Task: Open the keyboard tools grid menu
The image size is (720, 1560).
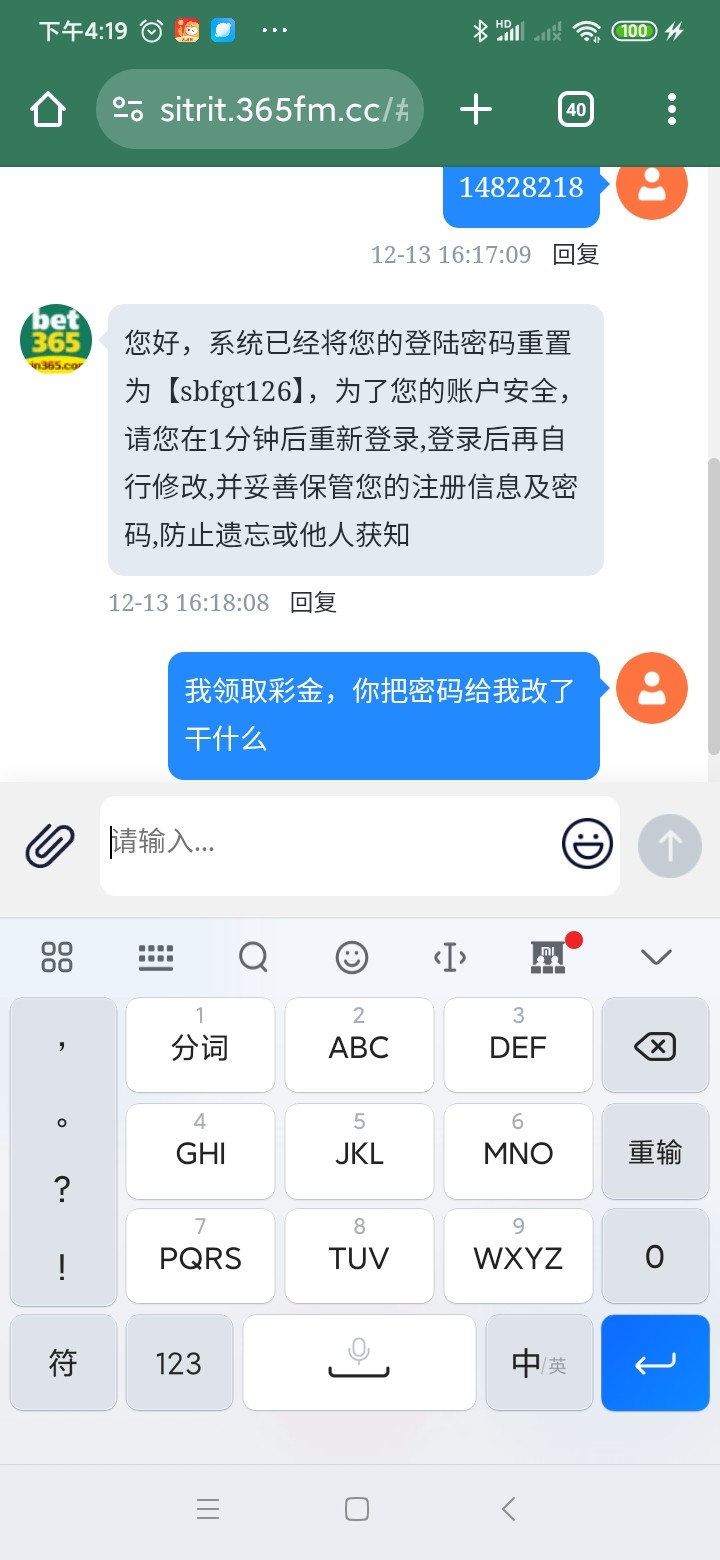Action: 57,957
